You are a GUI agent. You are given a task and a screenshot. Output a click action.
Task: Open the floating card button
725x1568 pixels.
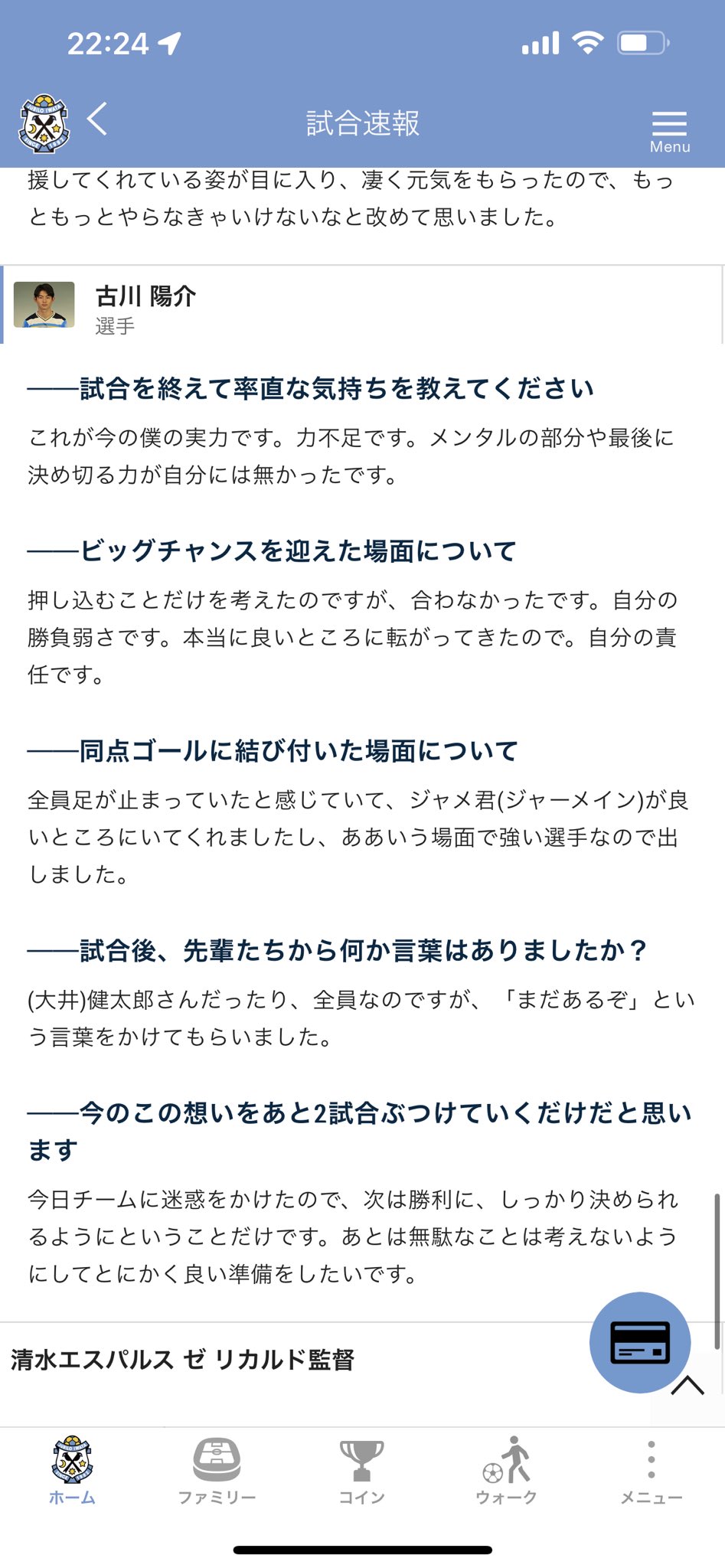pyautogui.click(x=640, y=1342)
